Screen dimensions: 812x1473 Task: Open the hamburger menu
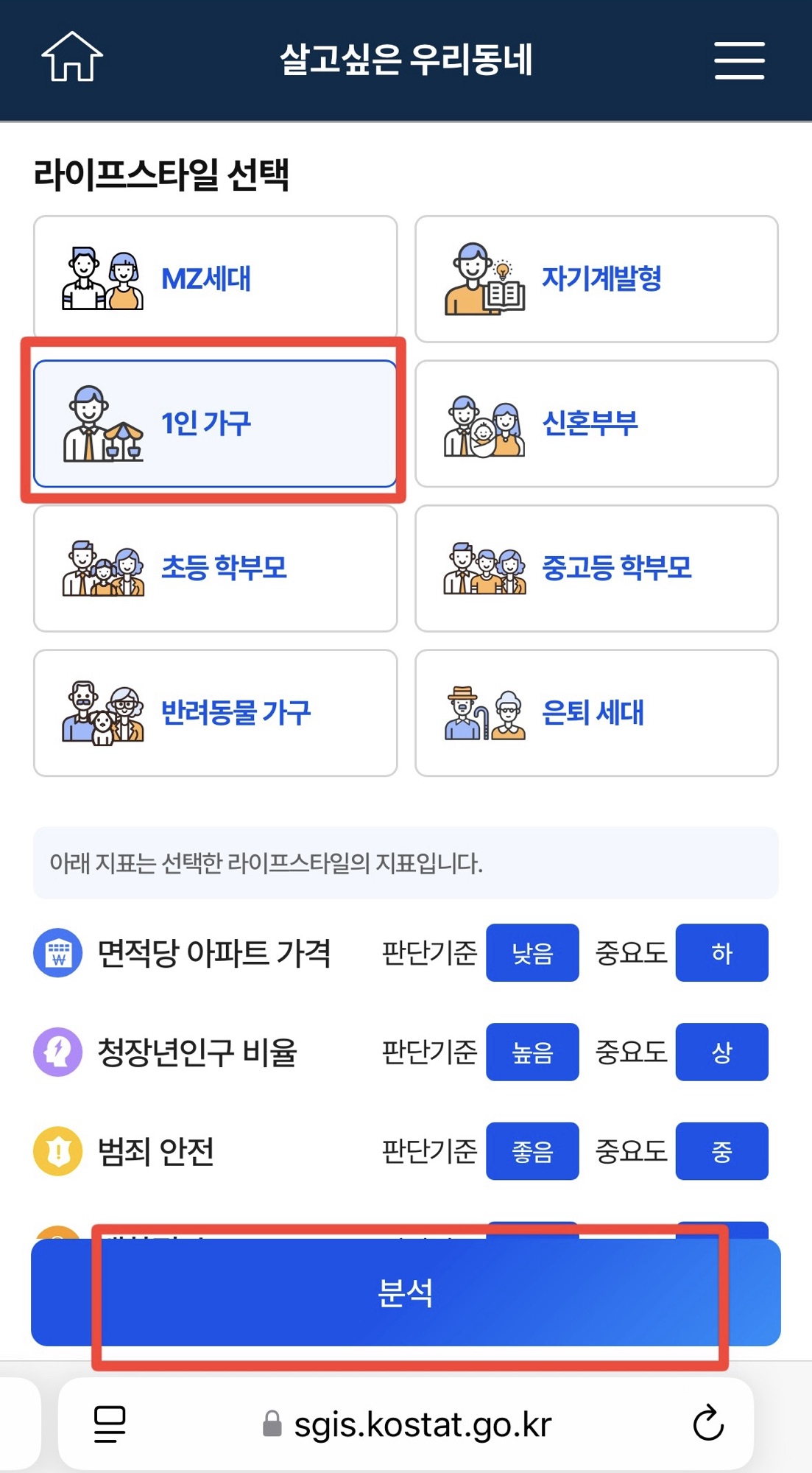739,60
